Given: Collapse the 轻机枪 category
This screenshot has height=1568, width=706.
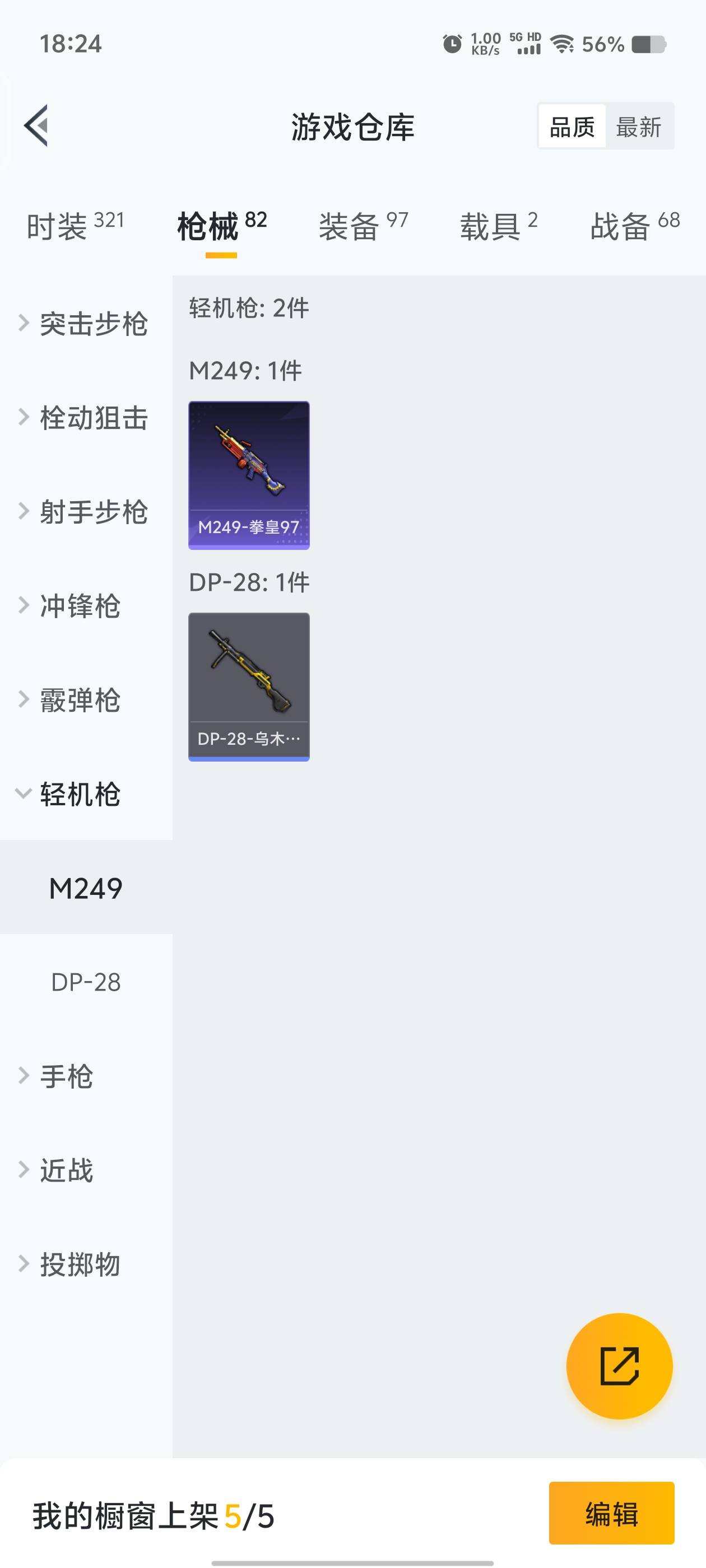Looking at the screenshot, I should coord(79,794).
